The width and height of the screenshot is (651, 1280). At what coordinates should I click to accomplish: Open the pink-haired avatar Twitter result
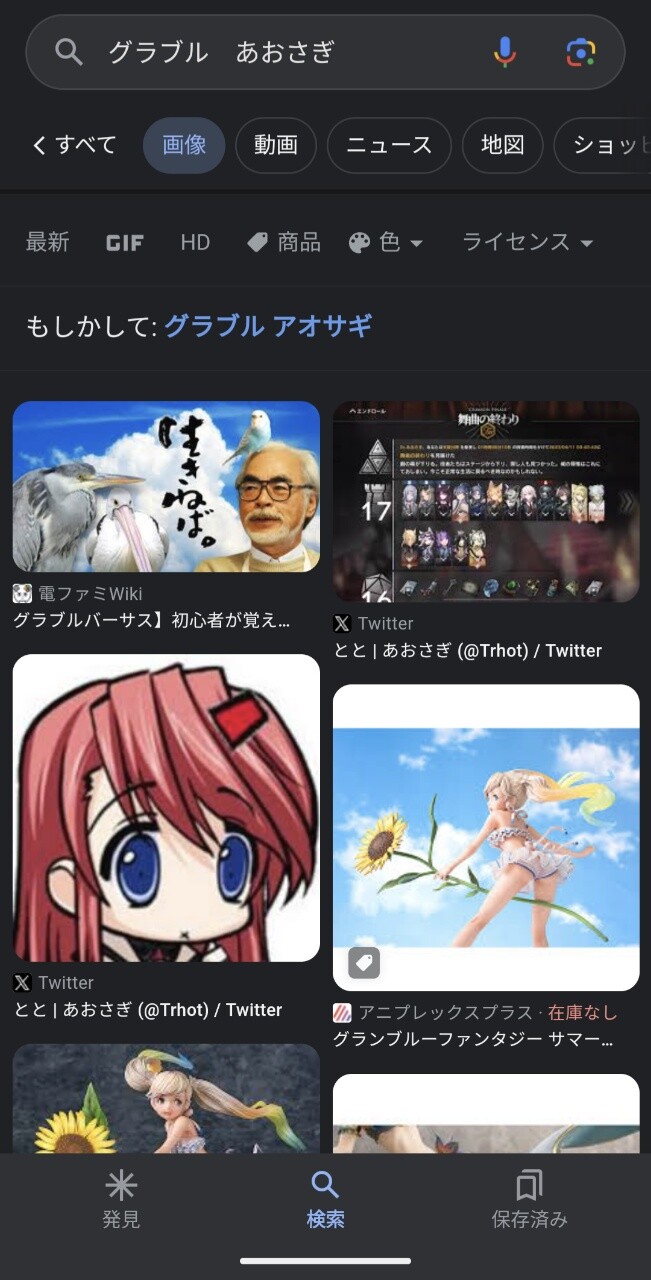pos(166,808)
